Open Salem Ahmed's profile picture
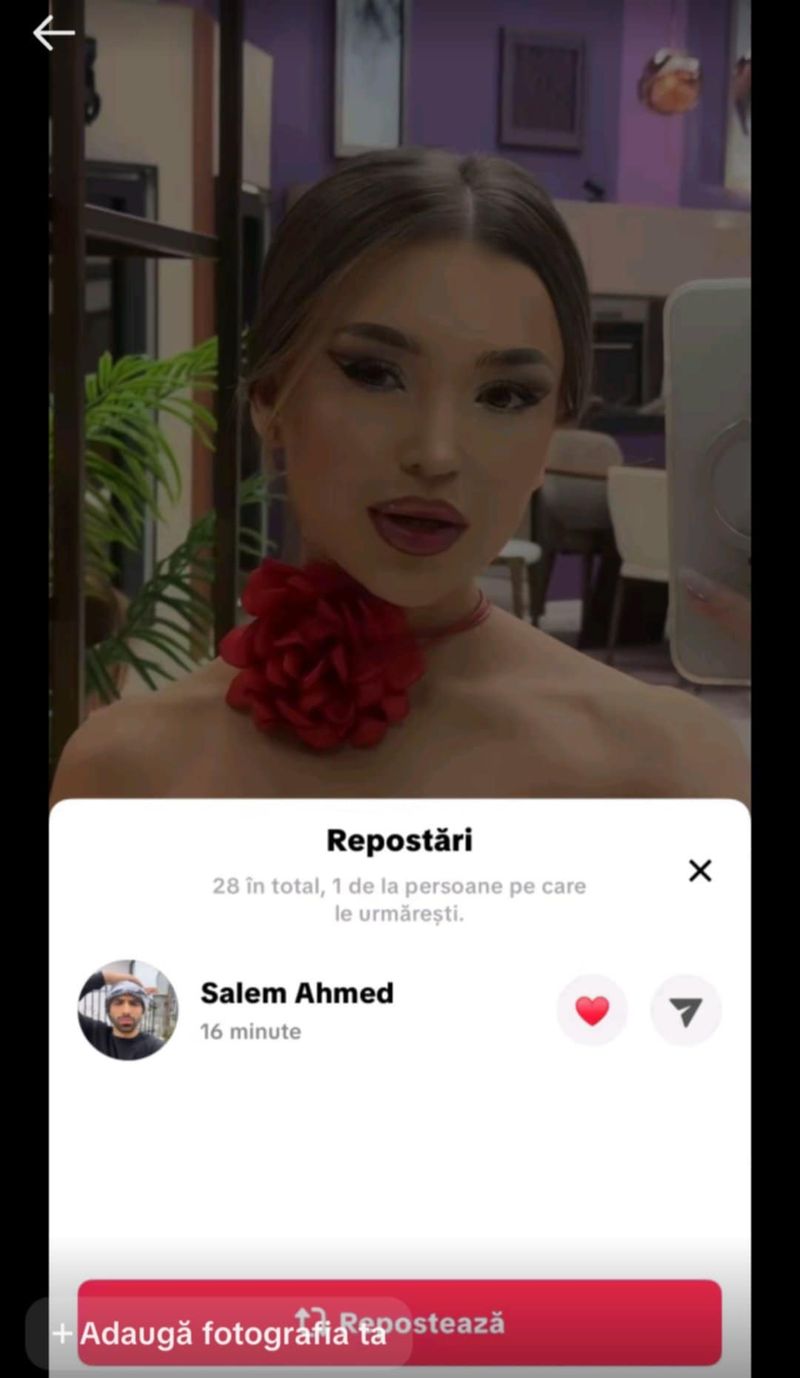The image size is (800, 1378). click(128, 1010)
